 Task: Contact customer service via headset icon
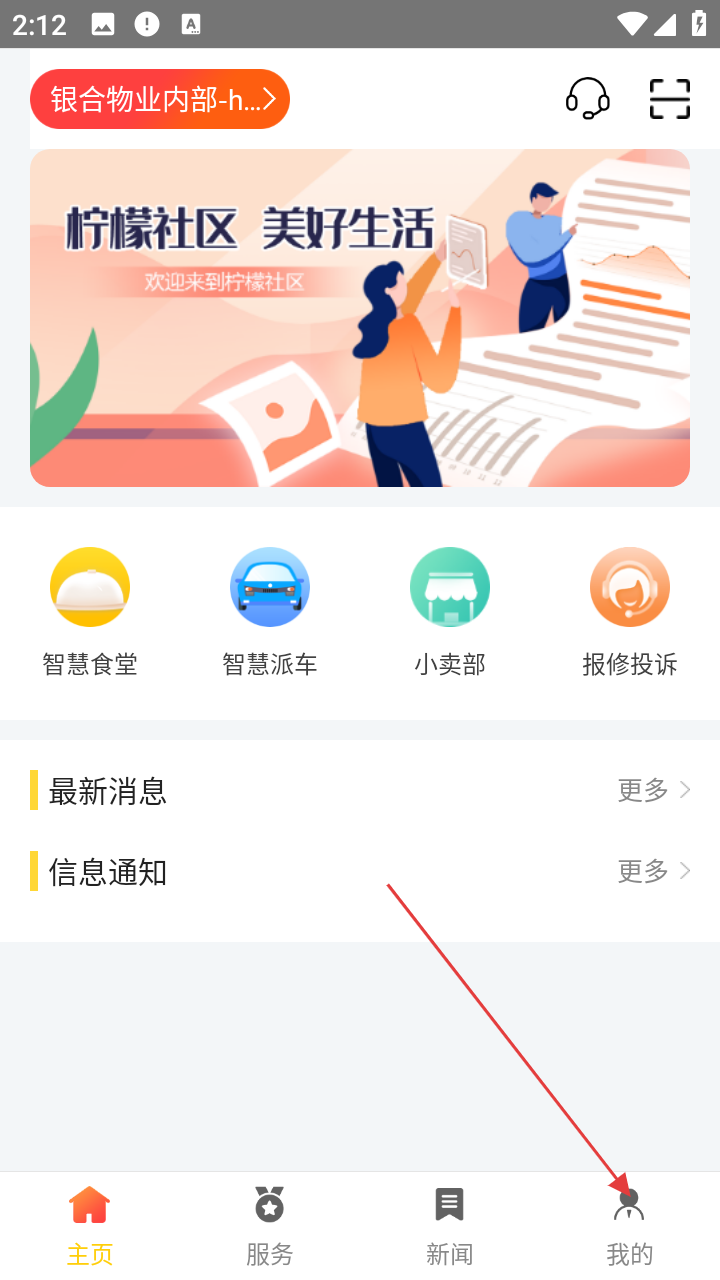click(587, 99)
